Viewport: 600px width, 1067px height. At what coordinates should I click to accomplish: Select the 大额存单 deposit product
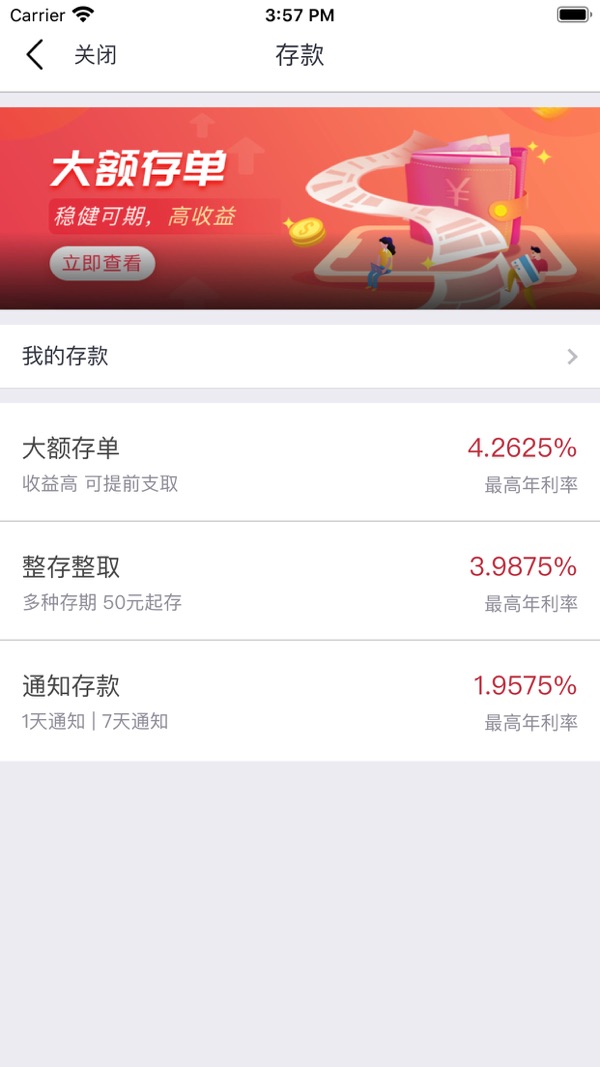[x=300, y=463]
